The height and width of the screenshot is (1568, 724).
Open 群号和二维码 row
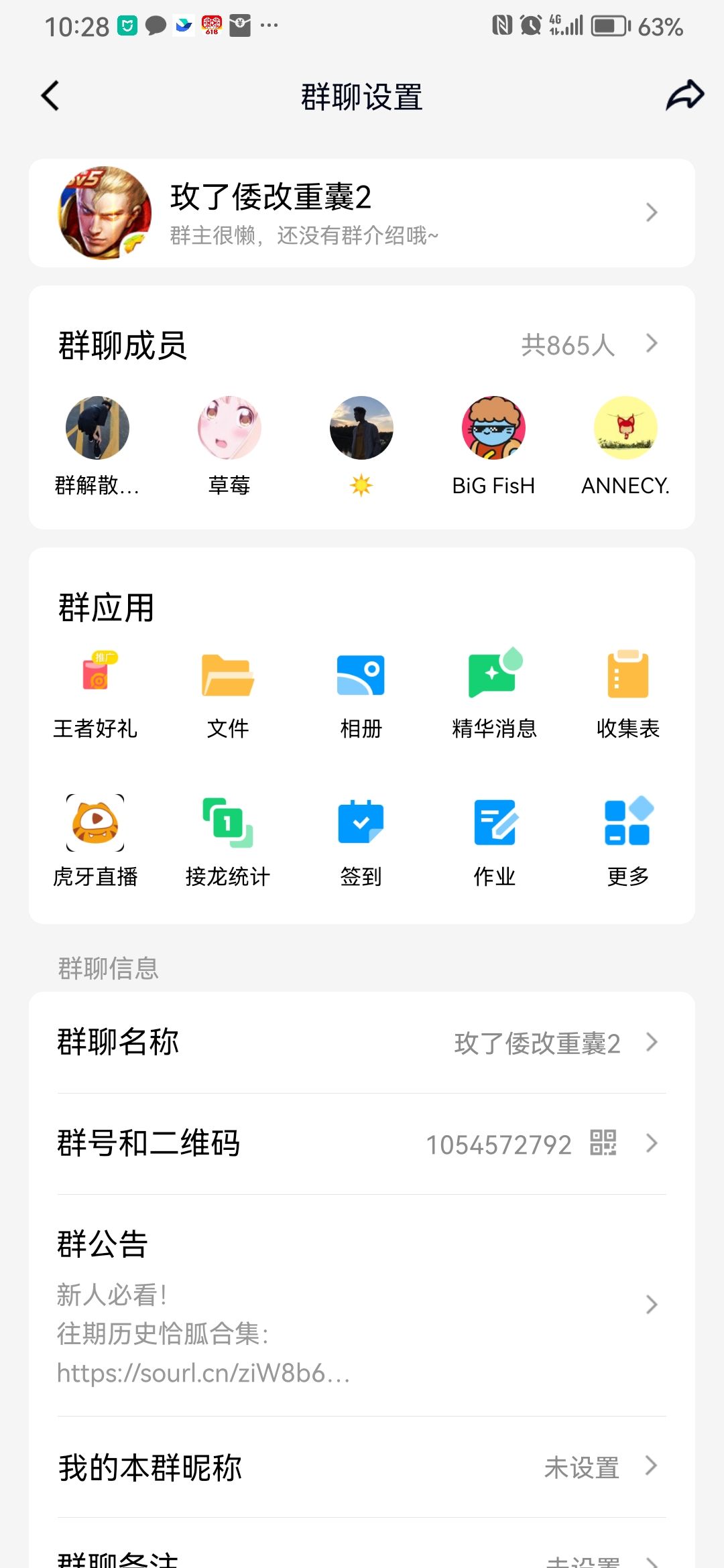[x=362, y=1144]
